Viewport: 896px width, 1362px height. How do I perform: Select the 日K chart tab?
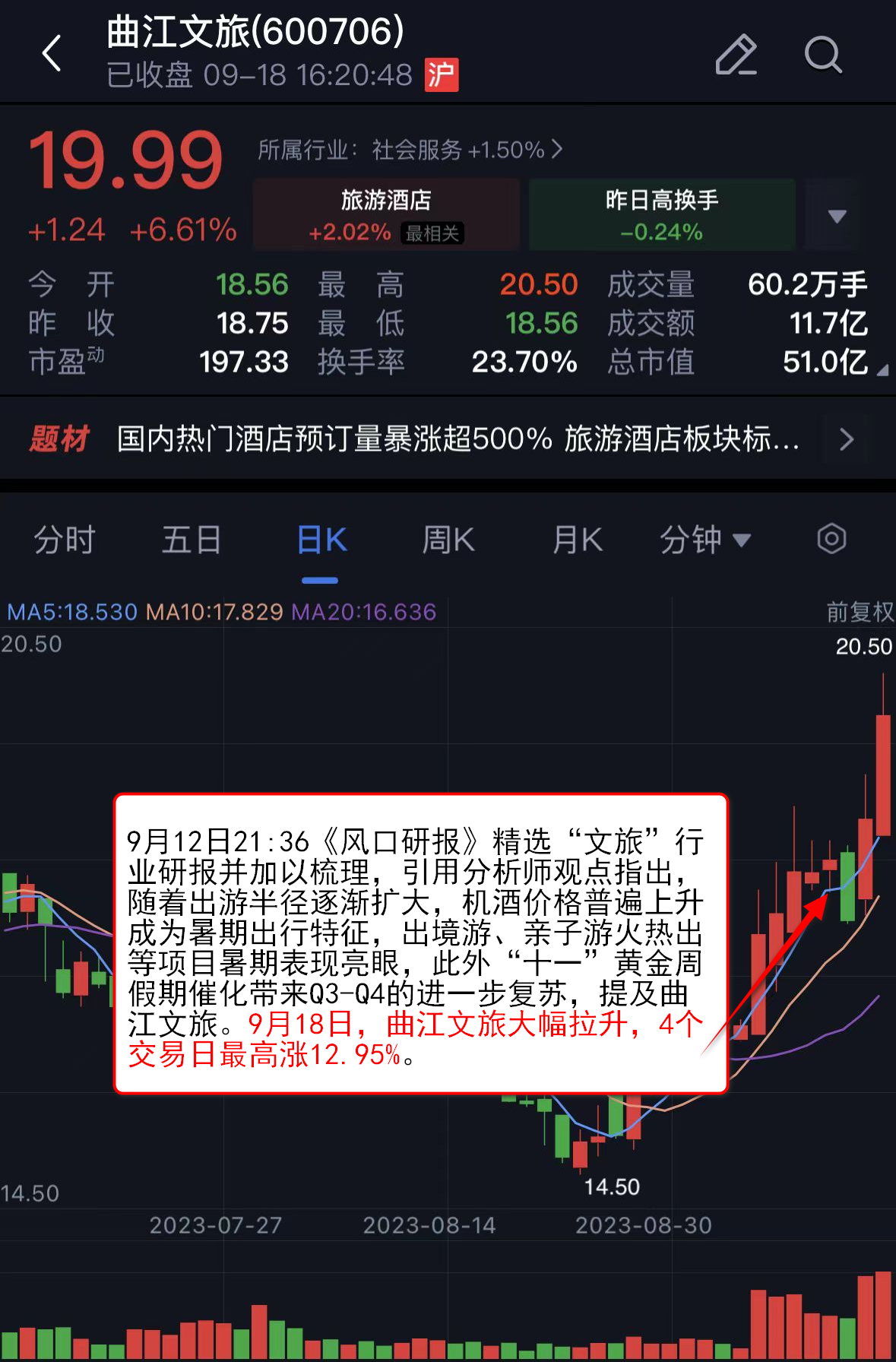tap(321, 540)
